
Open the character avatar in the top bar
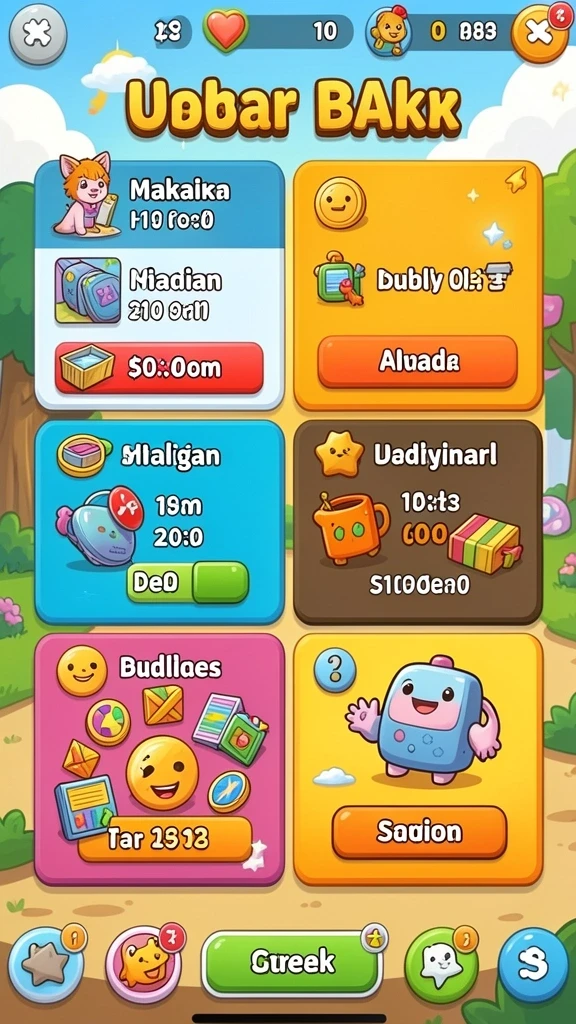click(x=390, y=31)
